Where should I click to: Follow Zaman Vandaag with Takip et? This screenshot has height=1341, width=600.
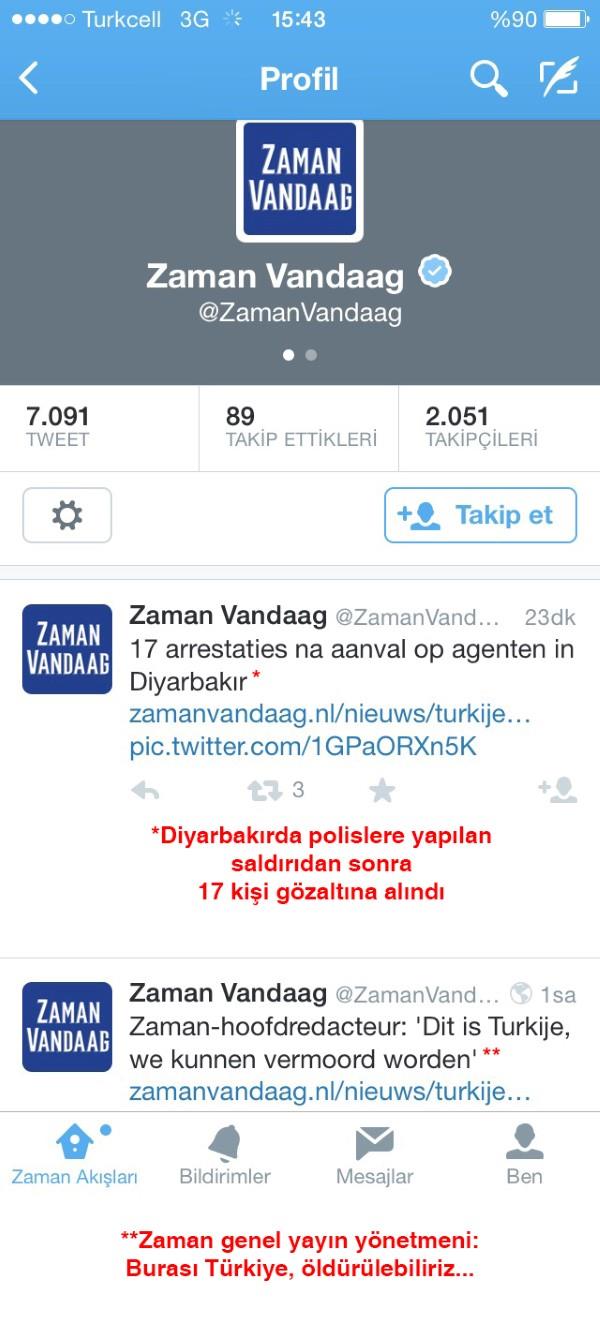(480, 515)
